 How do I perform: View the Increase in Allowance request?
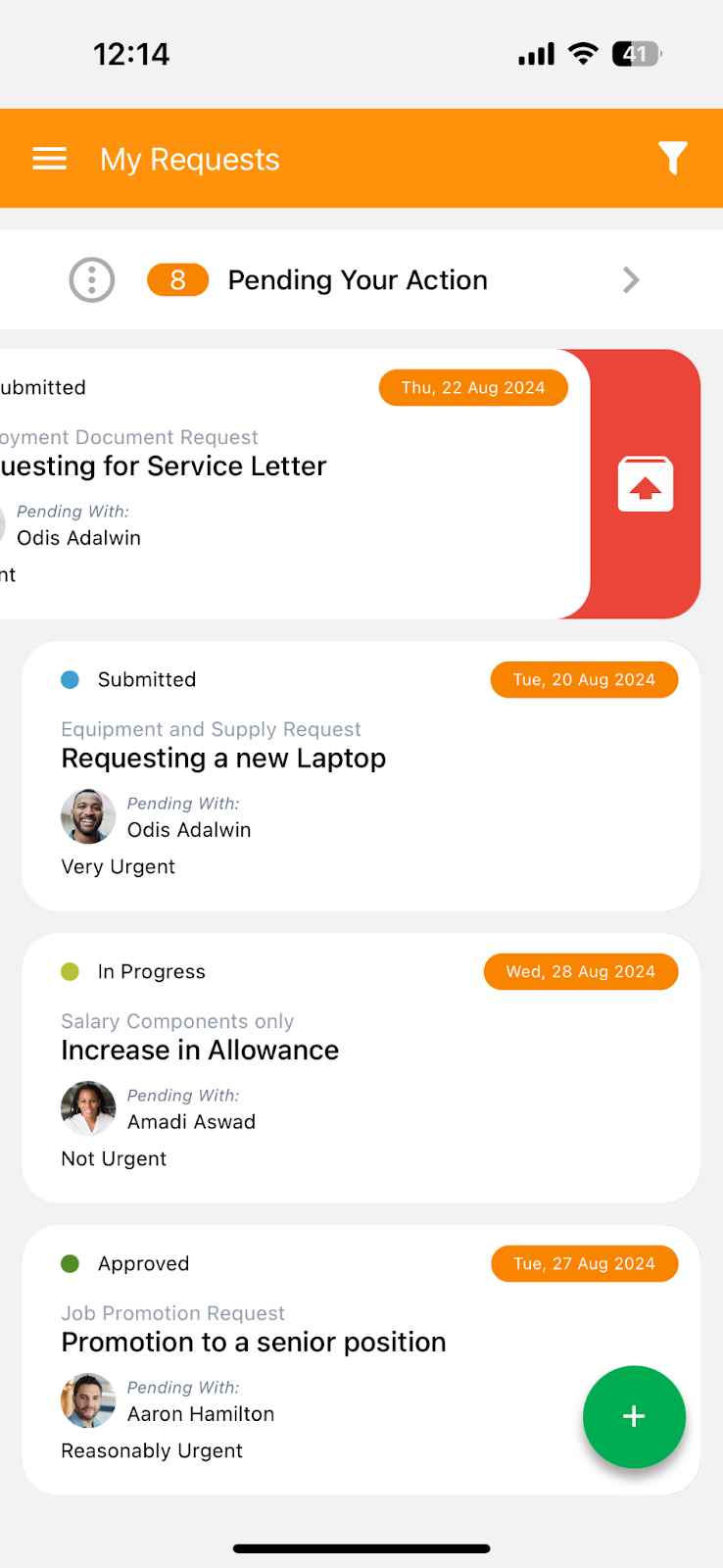tap(361, 1068)
